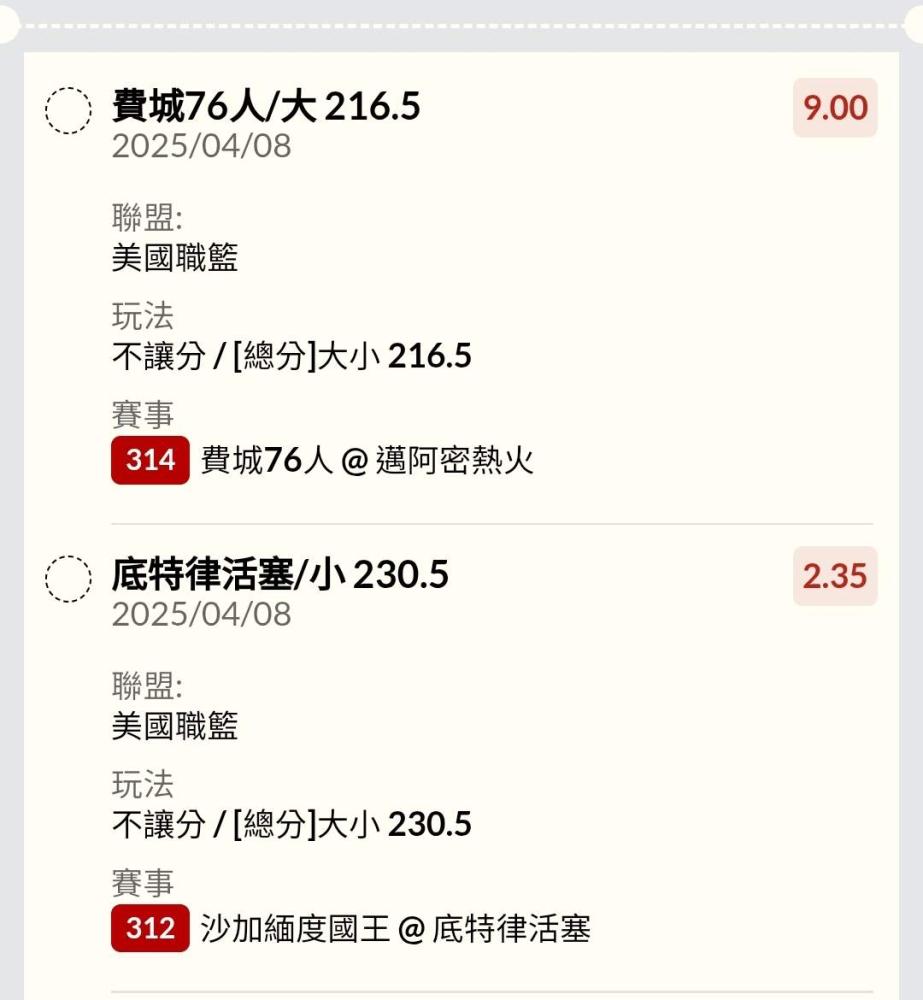Viewport: 923px width, 1000px height.
Task: Select the 底特律活塞/小 230.5 bet circle
Action: pos(69,579)
